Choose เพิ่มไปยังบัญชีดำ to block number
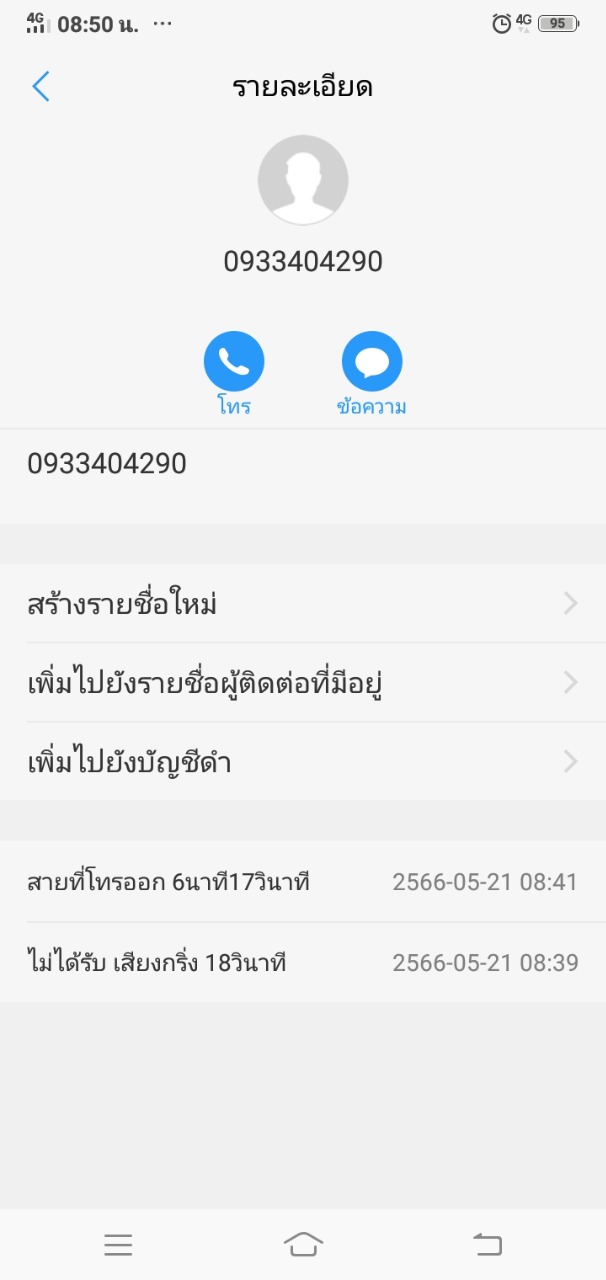Screen dimensions: 606x1280 (x=302, y=762)
